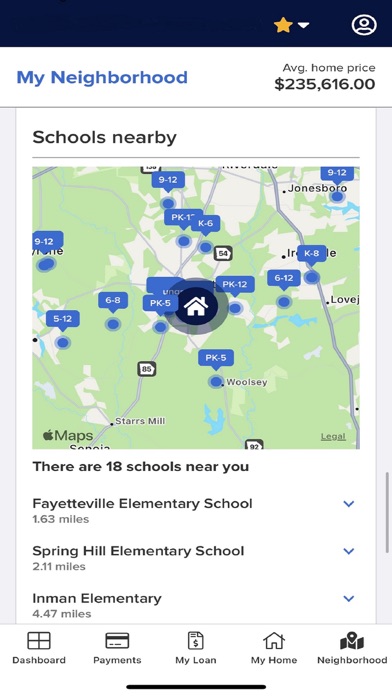Open the star favorites dropdown

291,25
